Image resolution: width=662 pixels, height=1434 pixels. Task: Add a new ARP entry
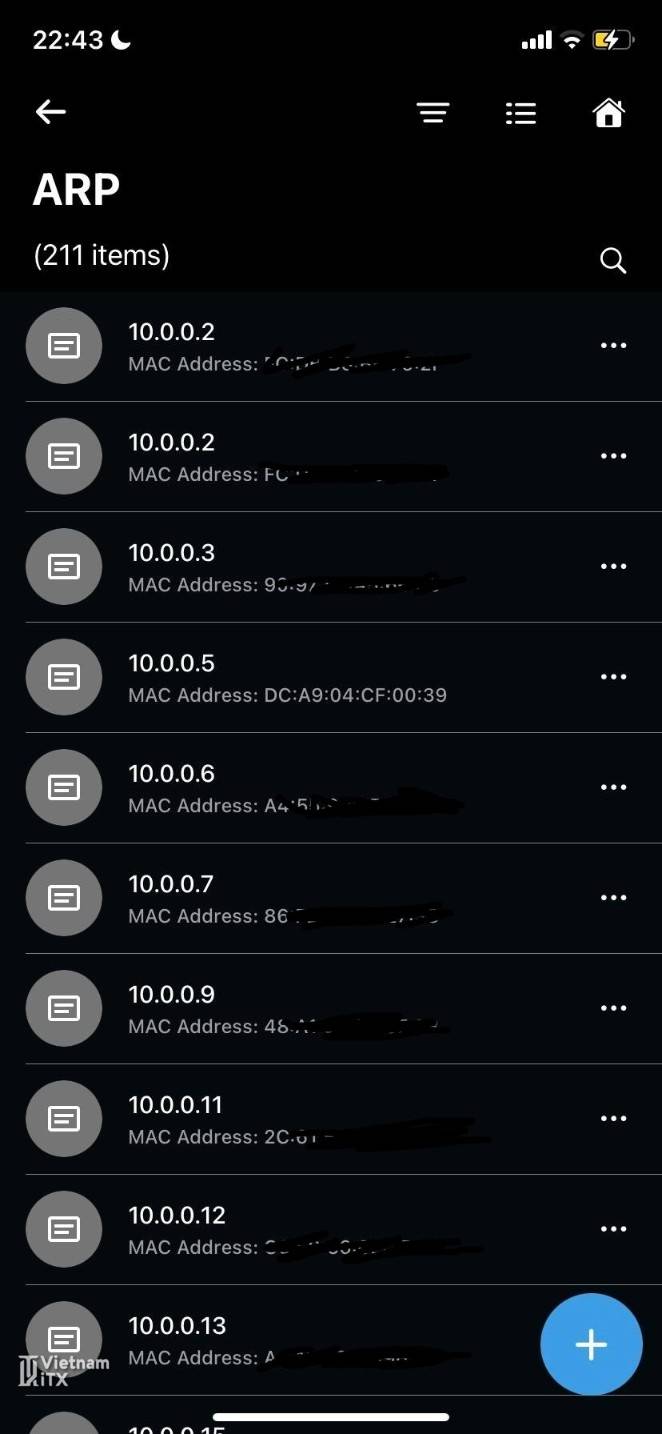[590, 1344]
